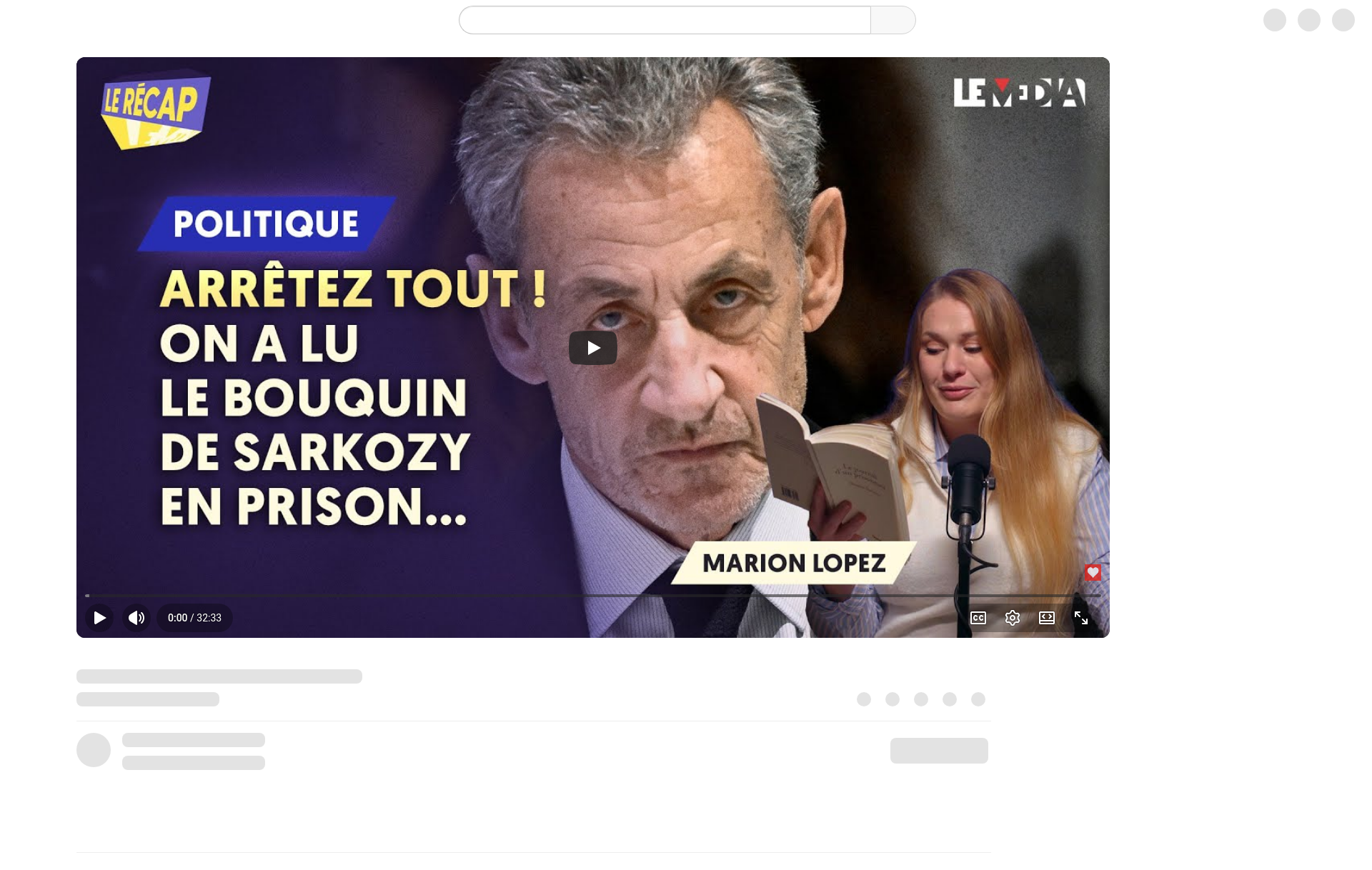
Task: Mute the video's sound
Action: coord(136,618)
